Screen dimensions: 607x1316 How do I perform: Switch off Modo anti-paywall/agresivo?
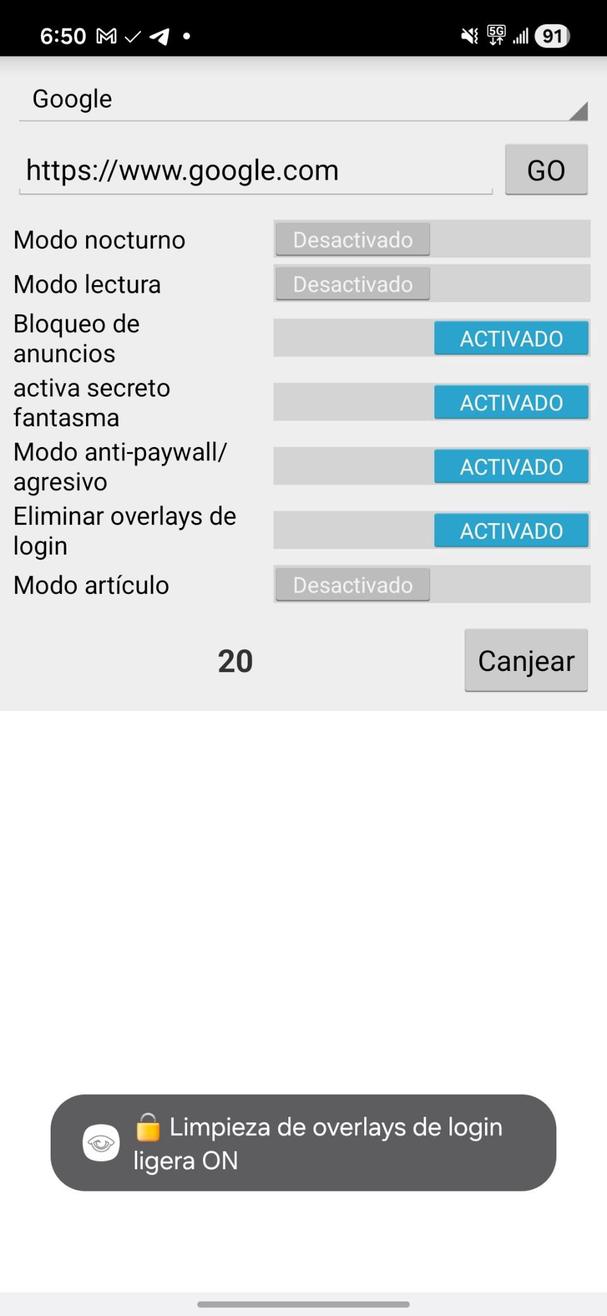coord(431,467)
